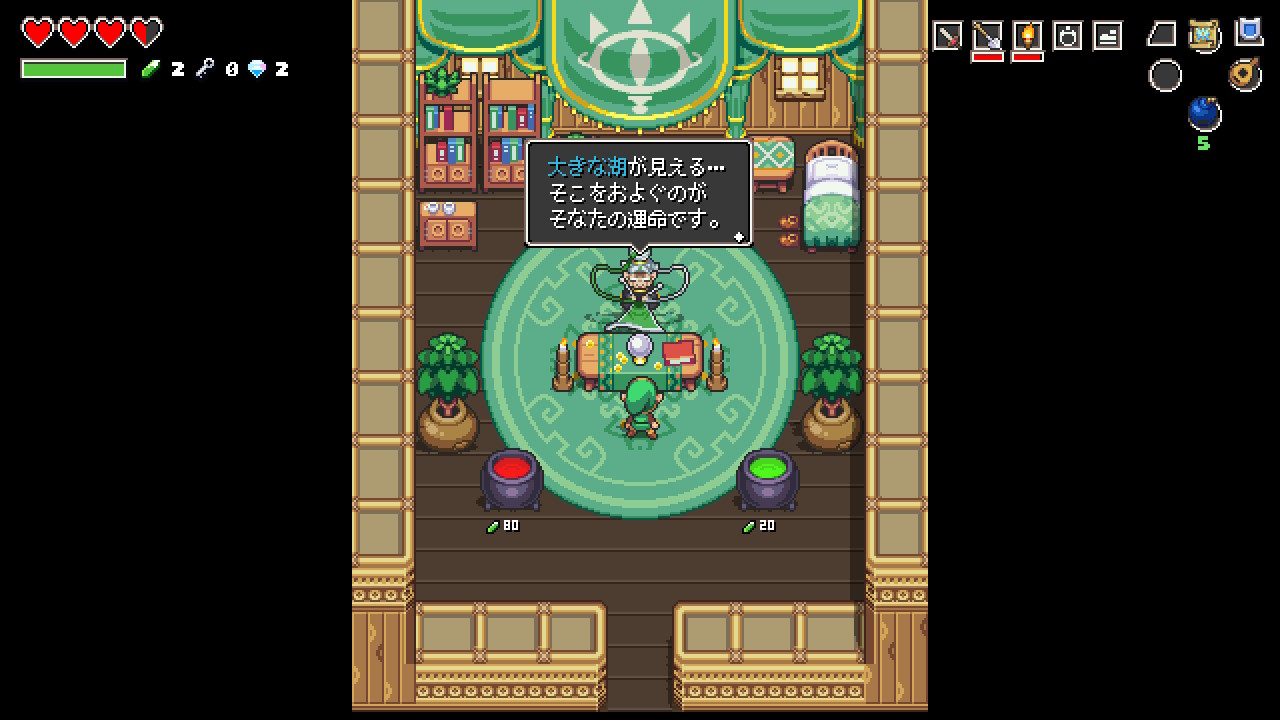1280x720 pixels.
Task: Buy the red potion for 80
Action: (x=511, y=480)
